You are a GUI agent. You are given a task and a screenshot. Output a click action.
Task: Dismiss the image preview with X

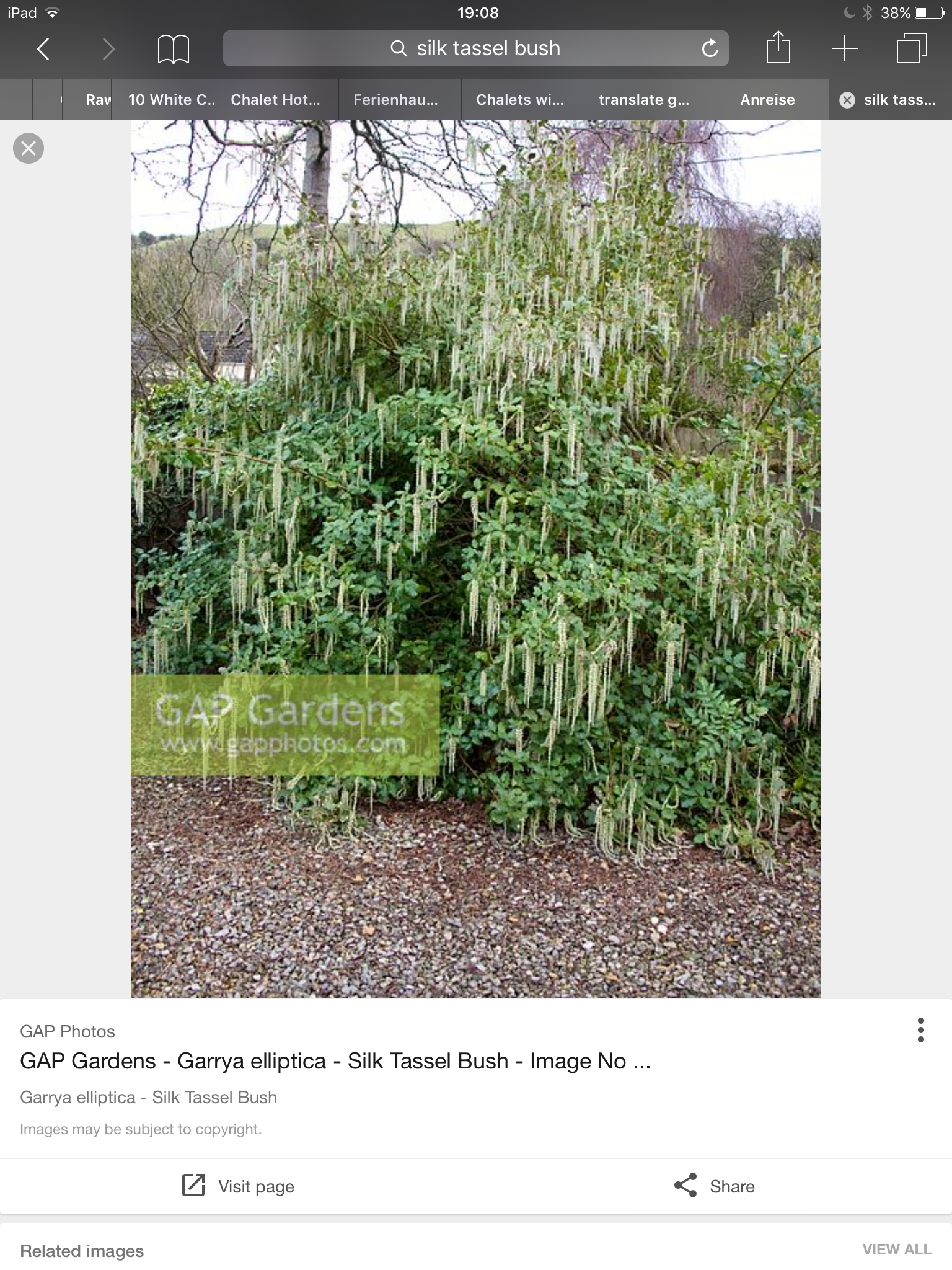click(x=29, y=148)
